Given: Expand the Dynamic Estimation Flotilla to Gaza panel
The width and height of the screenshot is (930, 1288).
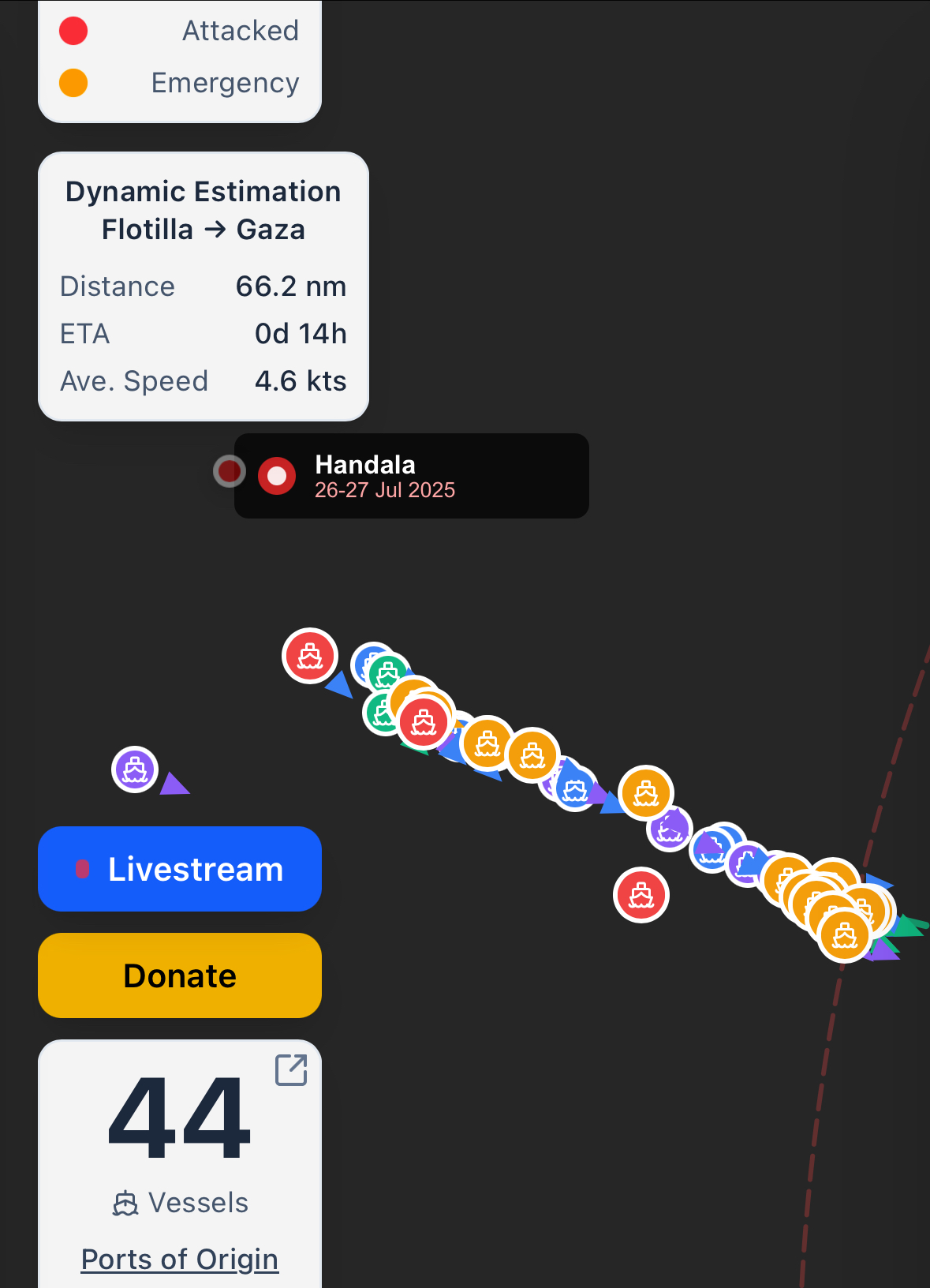Looking at the screenshot, I should click(203, 286).
